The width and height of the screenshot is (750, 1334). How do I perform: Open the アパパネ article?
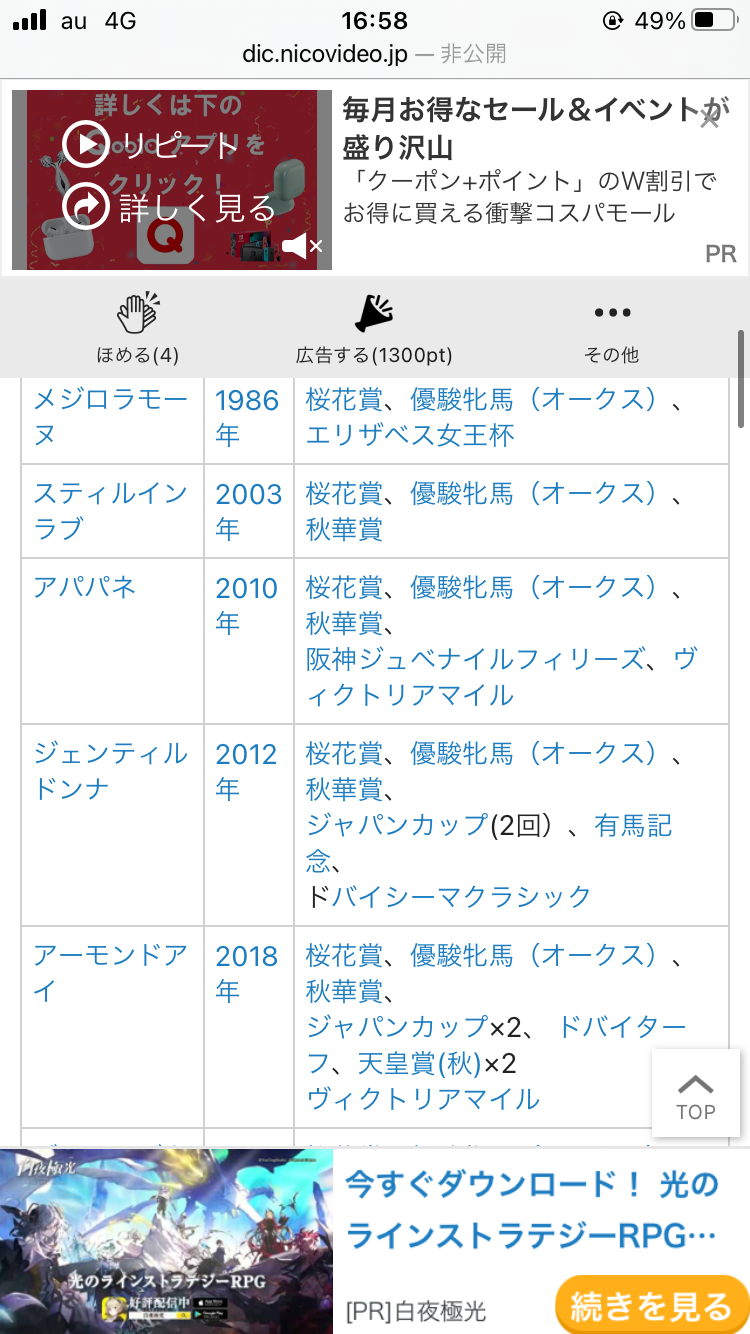(85, 588)
